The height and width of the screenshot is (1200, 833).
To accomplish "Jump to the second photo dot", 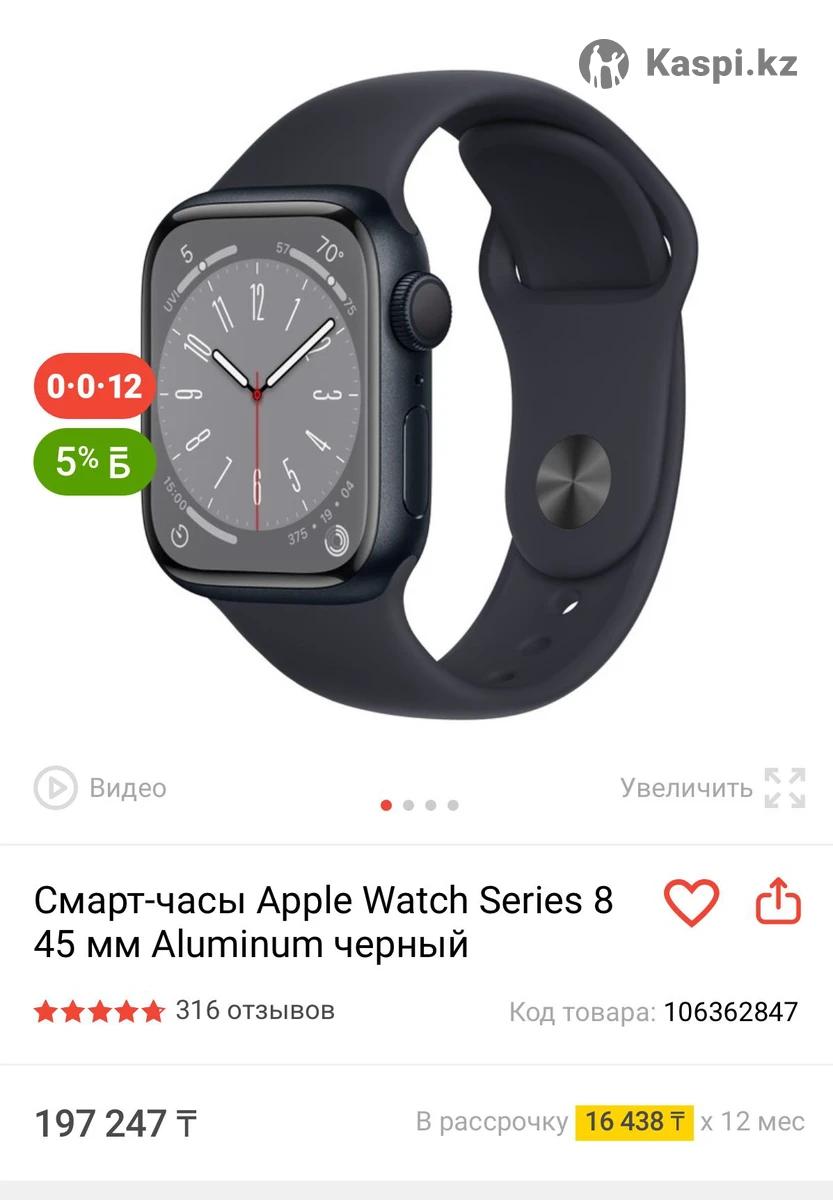I will pyautogui.click(x=409, y=805).
